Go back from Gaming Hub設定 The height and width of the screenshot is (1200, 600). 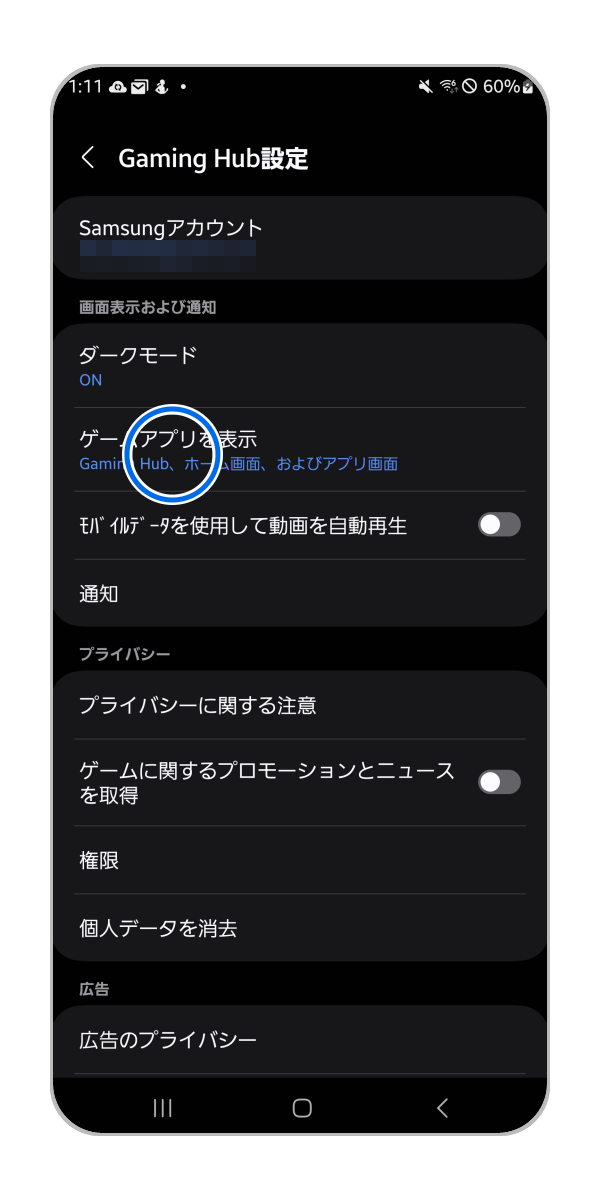point(88,158)
